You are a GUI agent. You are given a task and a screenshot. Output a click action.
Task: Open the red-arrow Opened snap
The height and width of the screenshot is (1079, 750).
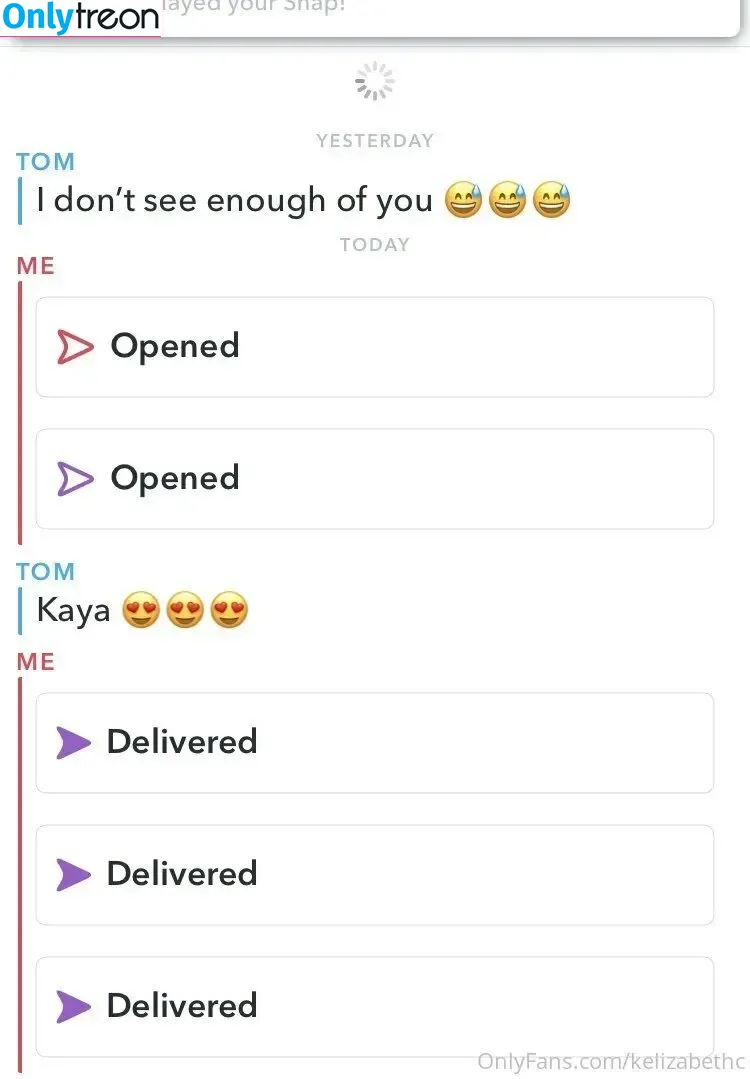click(x=374, y=347)
